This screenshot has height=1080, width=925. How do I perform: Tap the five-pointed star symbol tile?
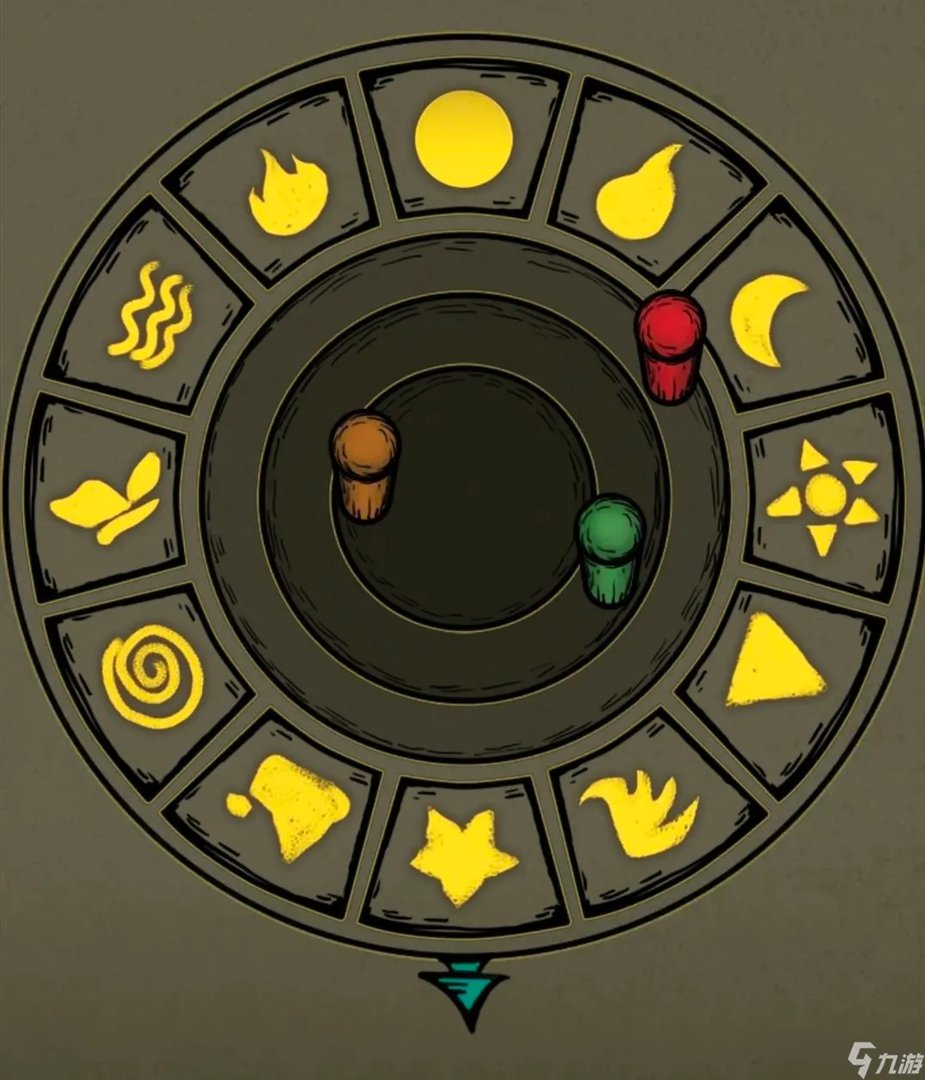tap(463, 855)
